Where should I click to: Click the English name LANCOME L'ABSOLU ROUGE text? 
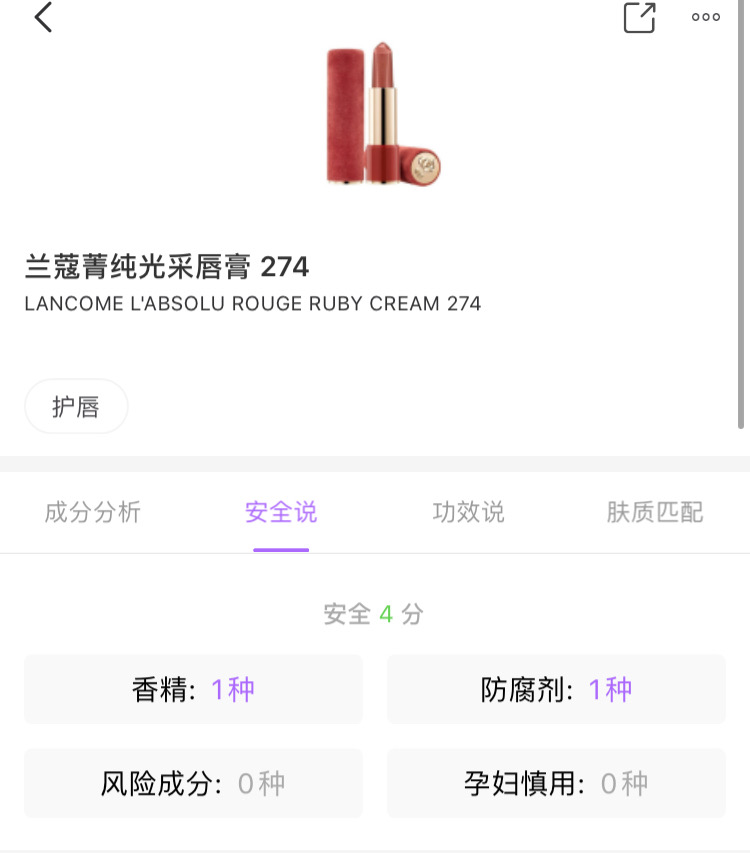point(251,303)
